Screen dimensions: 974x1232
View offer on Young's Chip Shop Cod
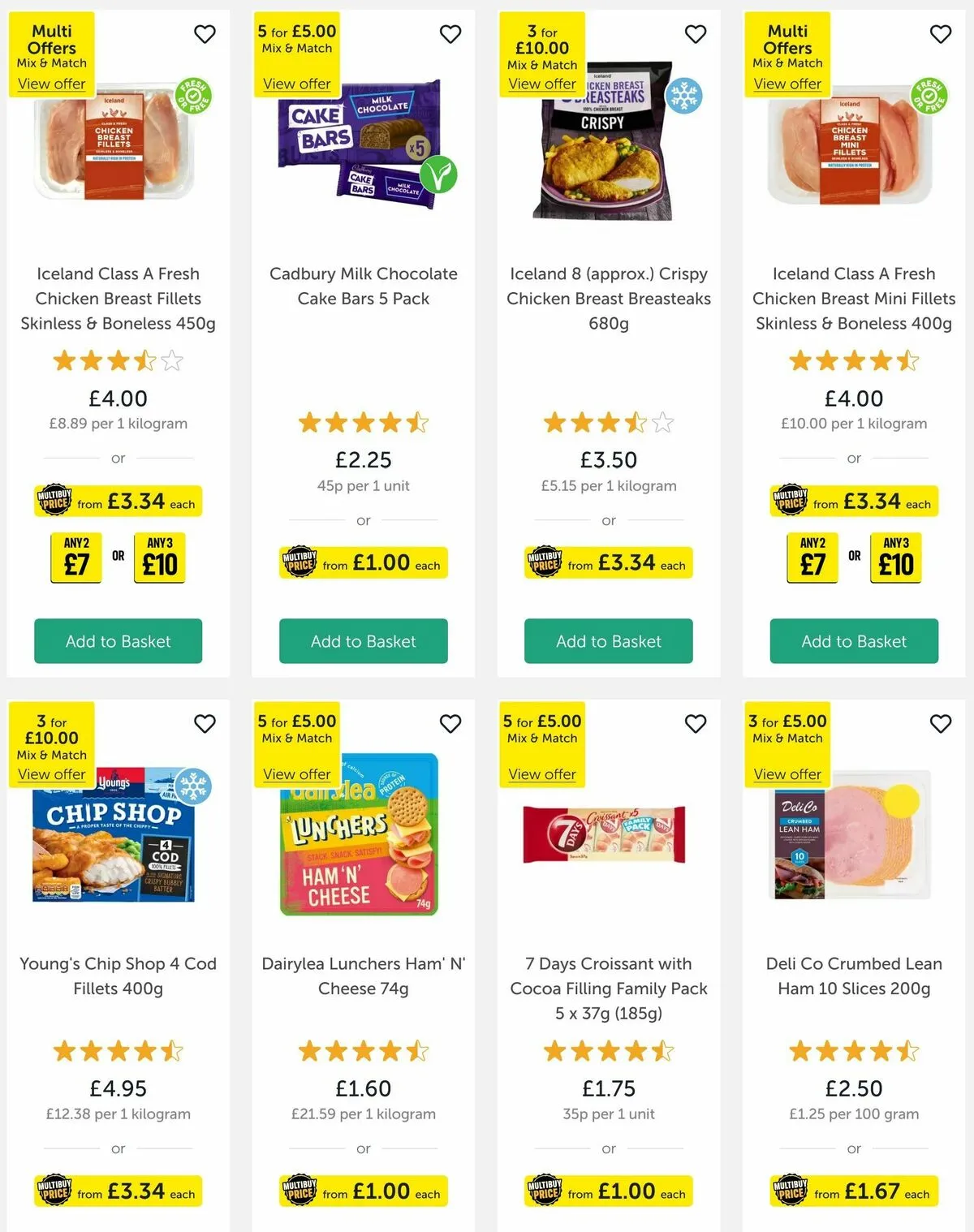[51, 774]
